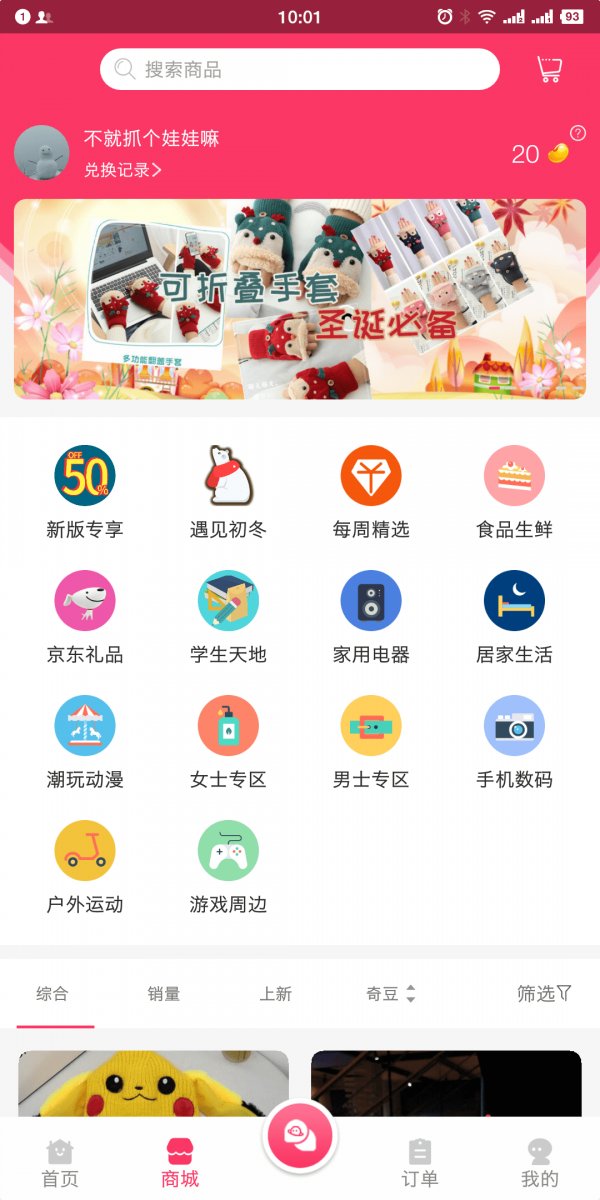Viewport: 600px width, 1200px height.
Task: Open 兑换记录 exchange records
Action: (122, 170)
